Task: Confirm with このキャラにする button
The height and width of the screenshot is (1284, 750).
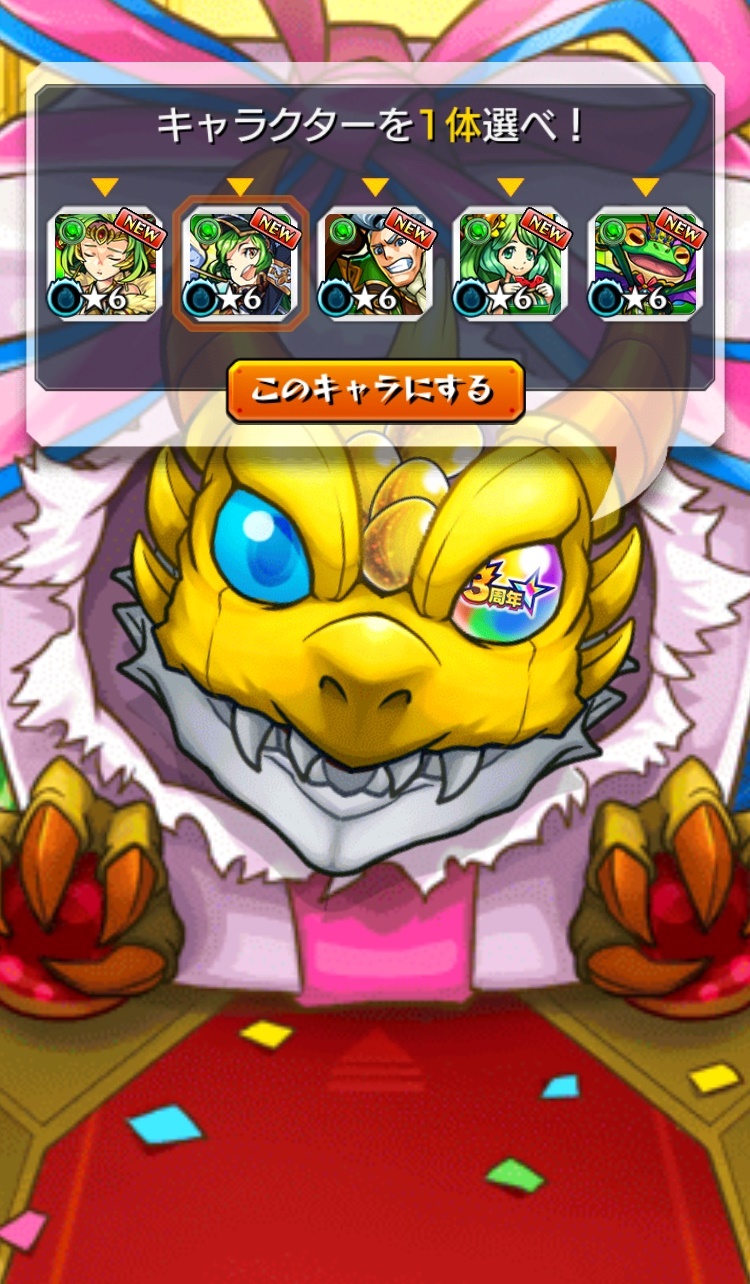Action: coord(375,389)
